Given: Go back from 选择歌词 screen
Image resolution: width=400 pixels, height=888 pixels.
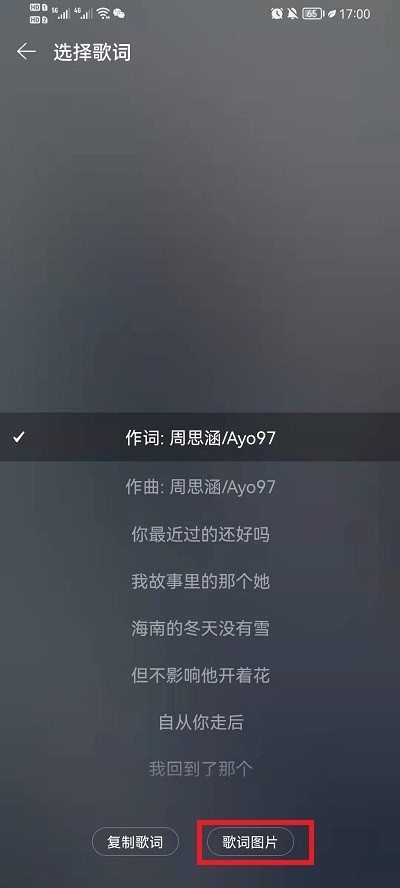Looking at the screenshot, I should 26,52.
